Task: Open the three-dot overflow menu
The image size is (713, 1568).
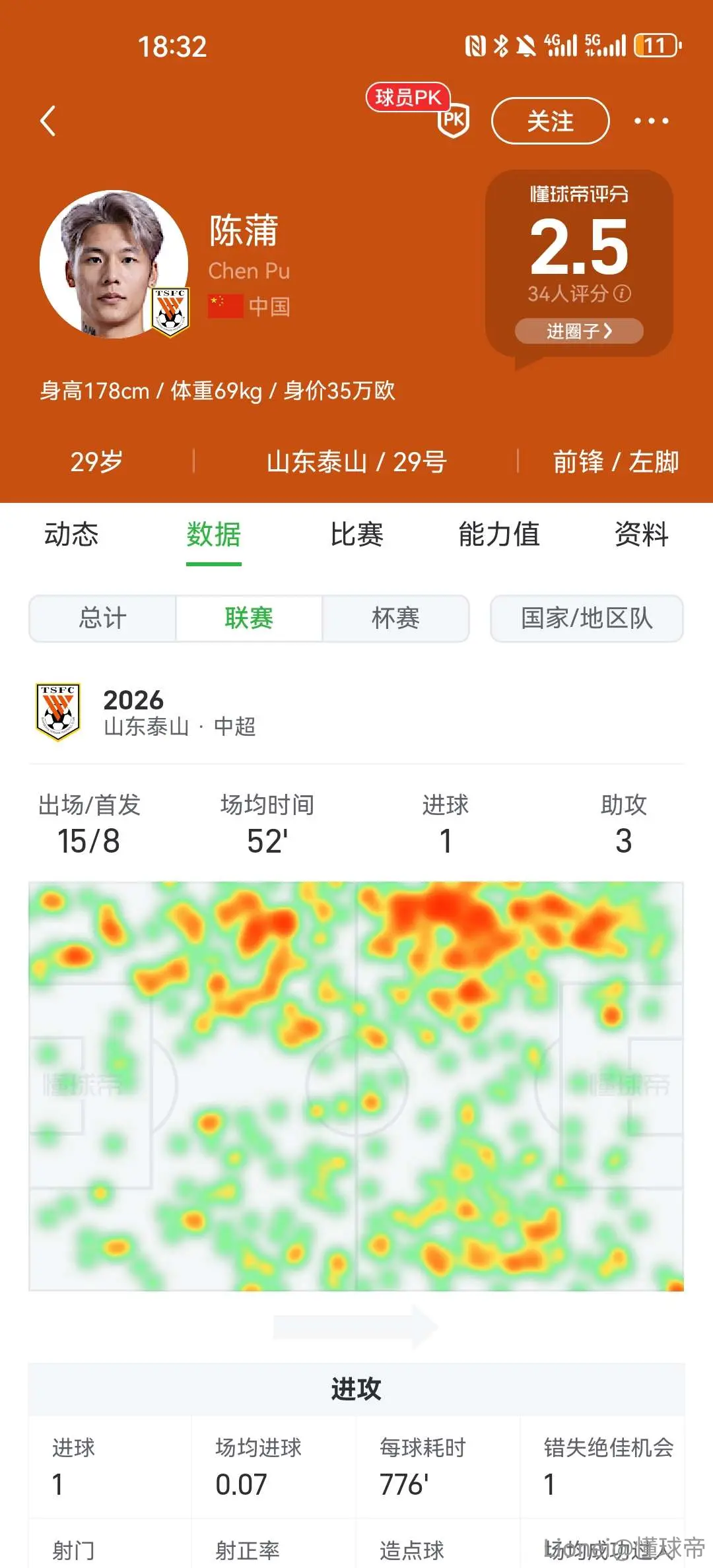Action: click(651, 121)
